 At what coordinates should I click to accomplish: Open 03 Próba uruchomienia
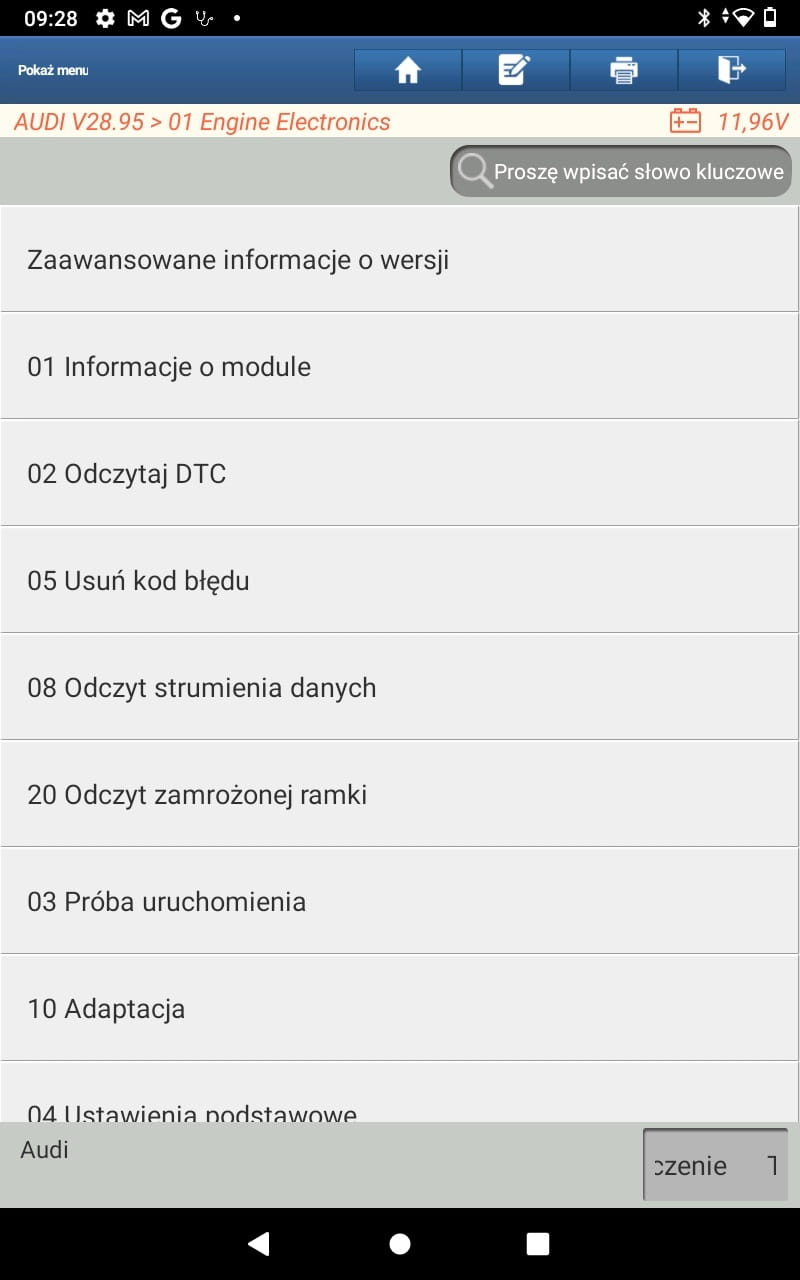399,902
